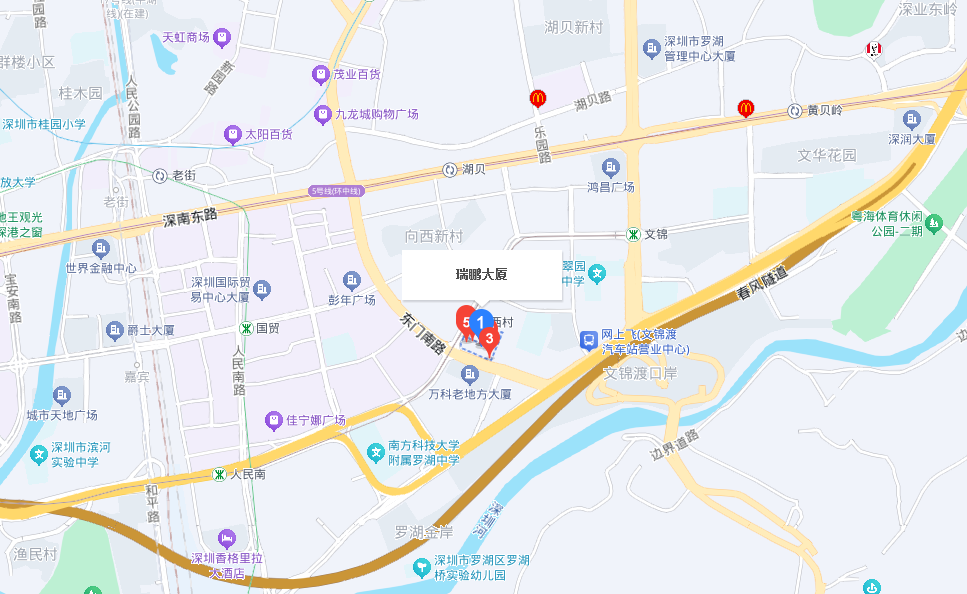The height and width of the screenshot is (594, 967).
Task: Tap the 佳宁娜广场 shopping marker
Action: pos(273,420)
